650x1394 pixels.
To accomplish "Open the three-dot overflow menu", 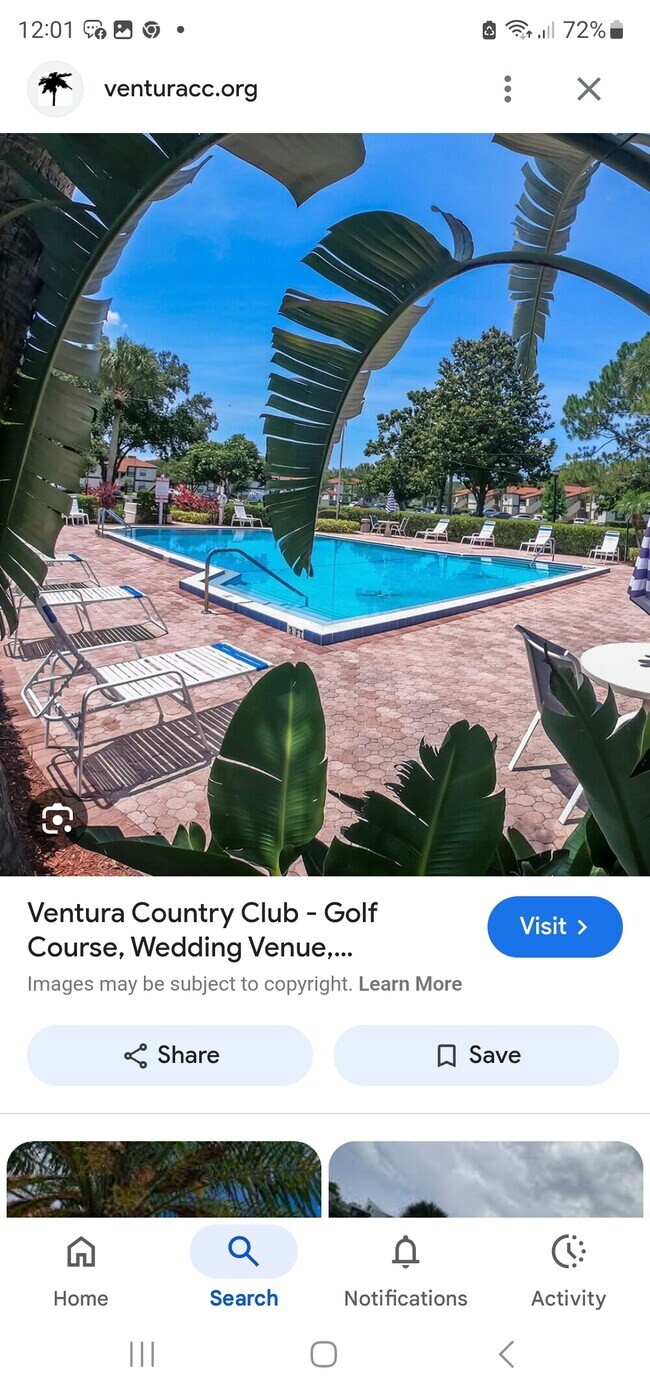I will click(x=508, y=89).
